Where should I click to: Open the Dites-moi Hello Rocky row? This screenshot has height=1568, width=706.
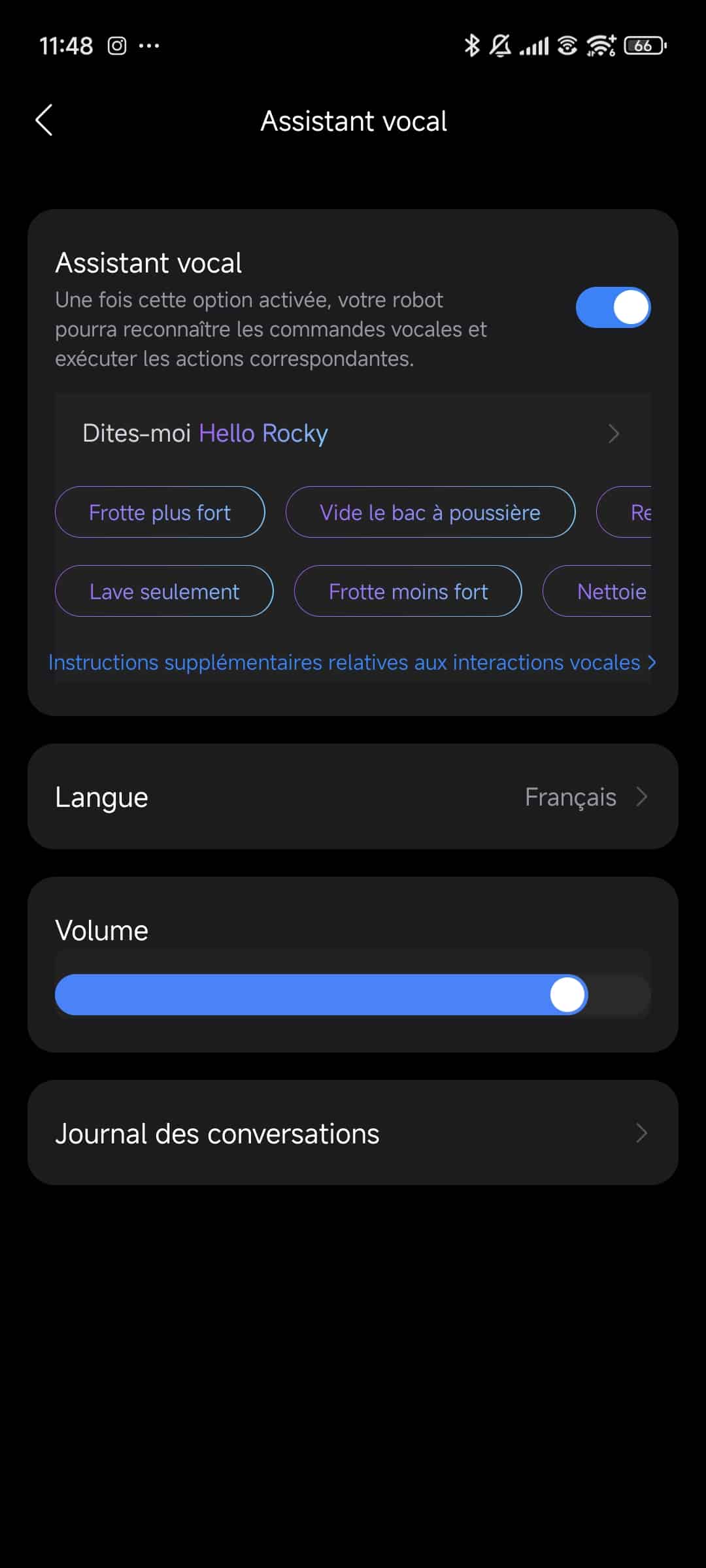click(352, 434)
